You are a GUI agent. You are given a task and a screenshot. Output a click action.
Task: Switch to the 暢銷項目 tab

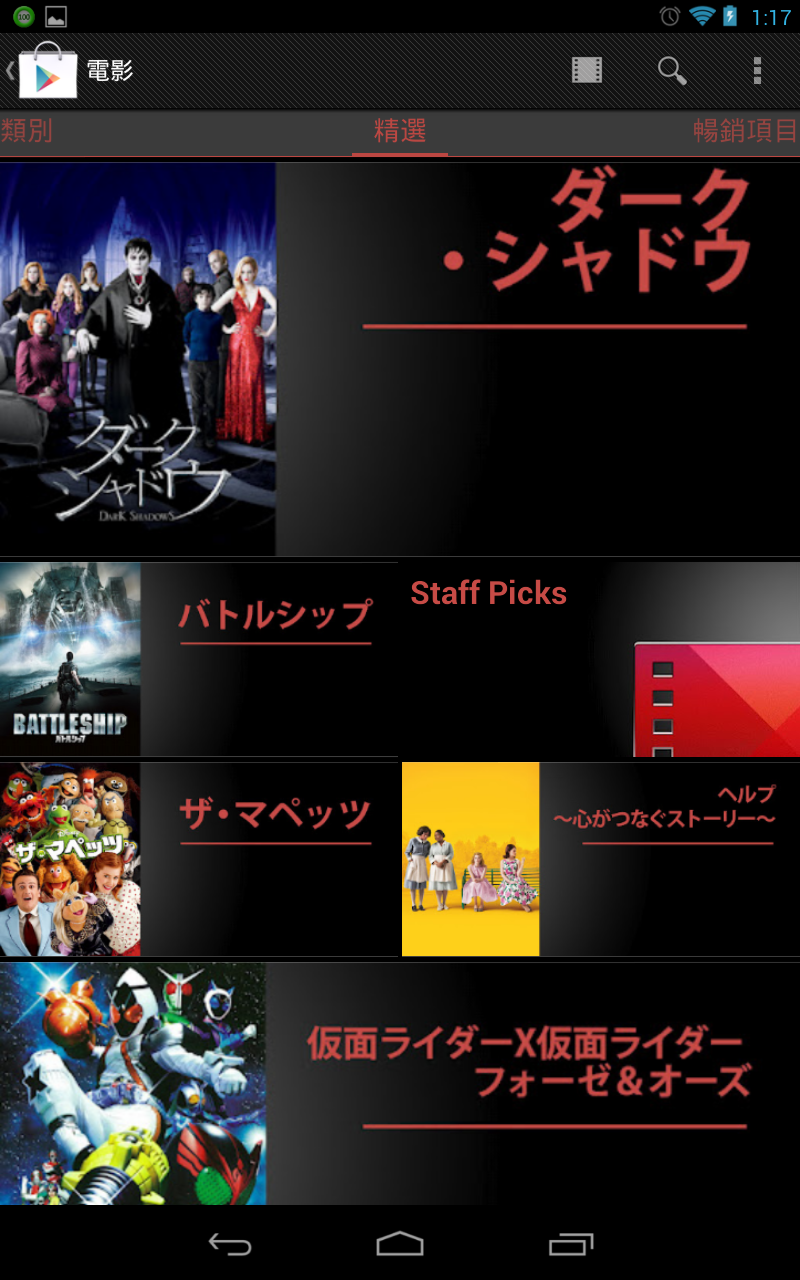745,131
